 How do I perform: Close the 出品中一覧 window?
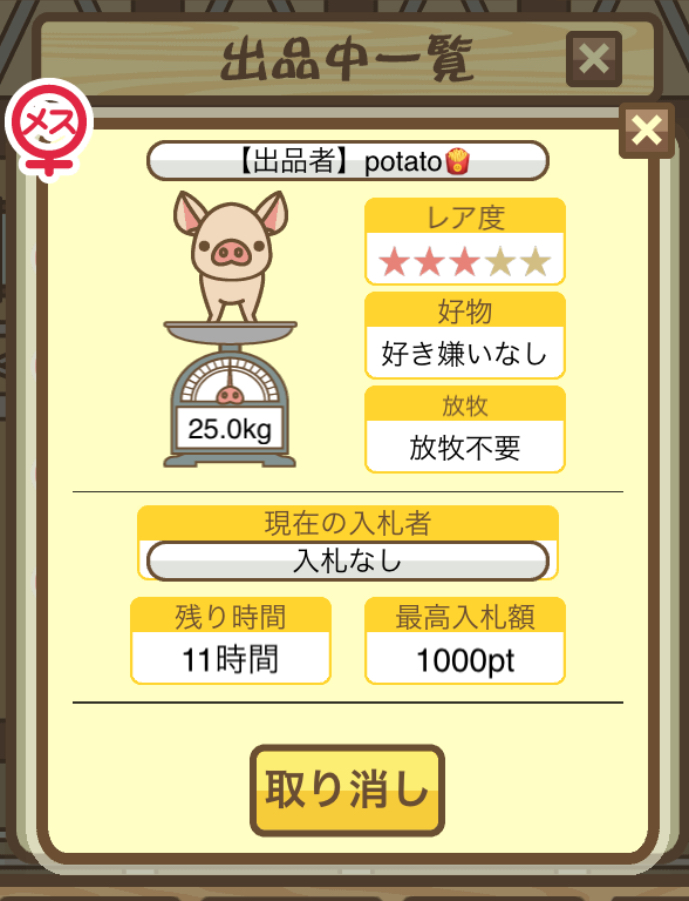593,59
